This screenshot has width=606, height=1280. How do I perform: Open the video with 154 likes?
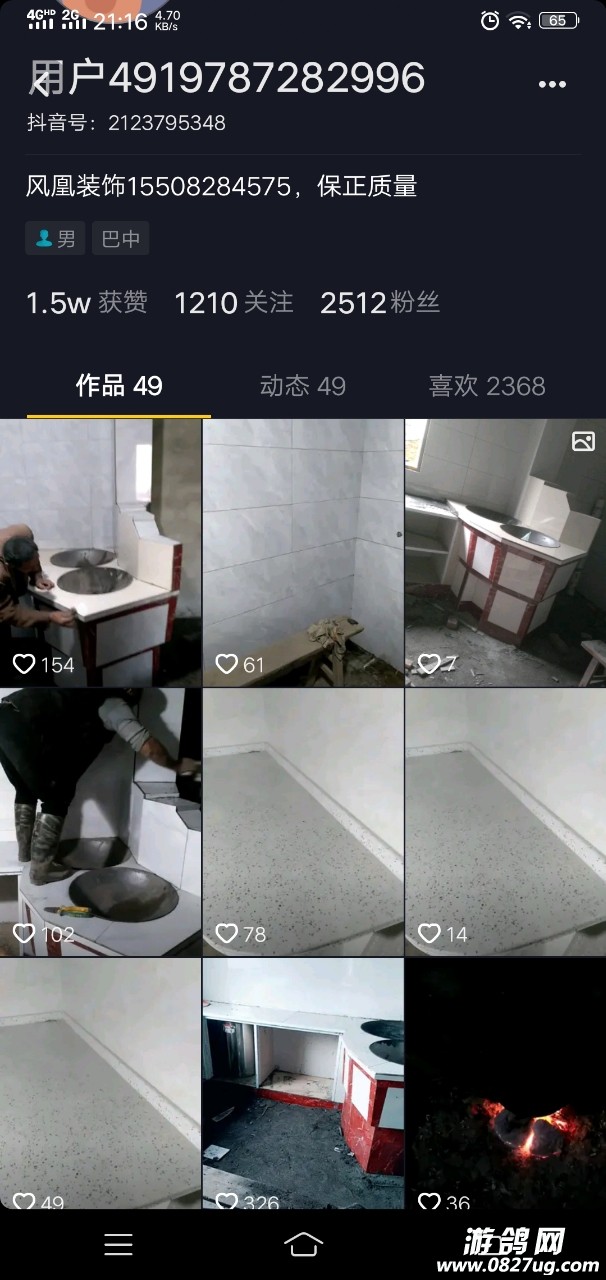coord(100,552)
